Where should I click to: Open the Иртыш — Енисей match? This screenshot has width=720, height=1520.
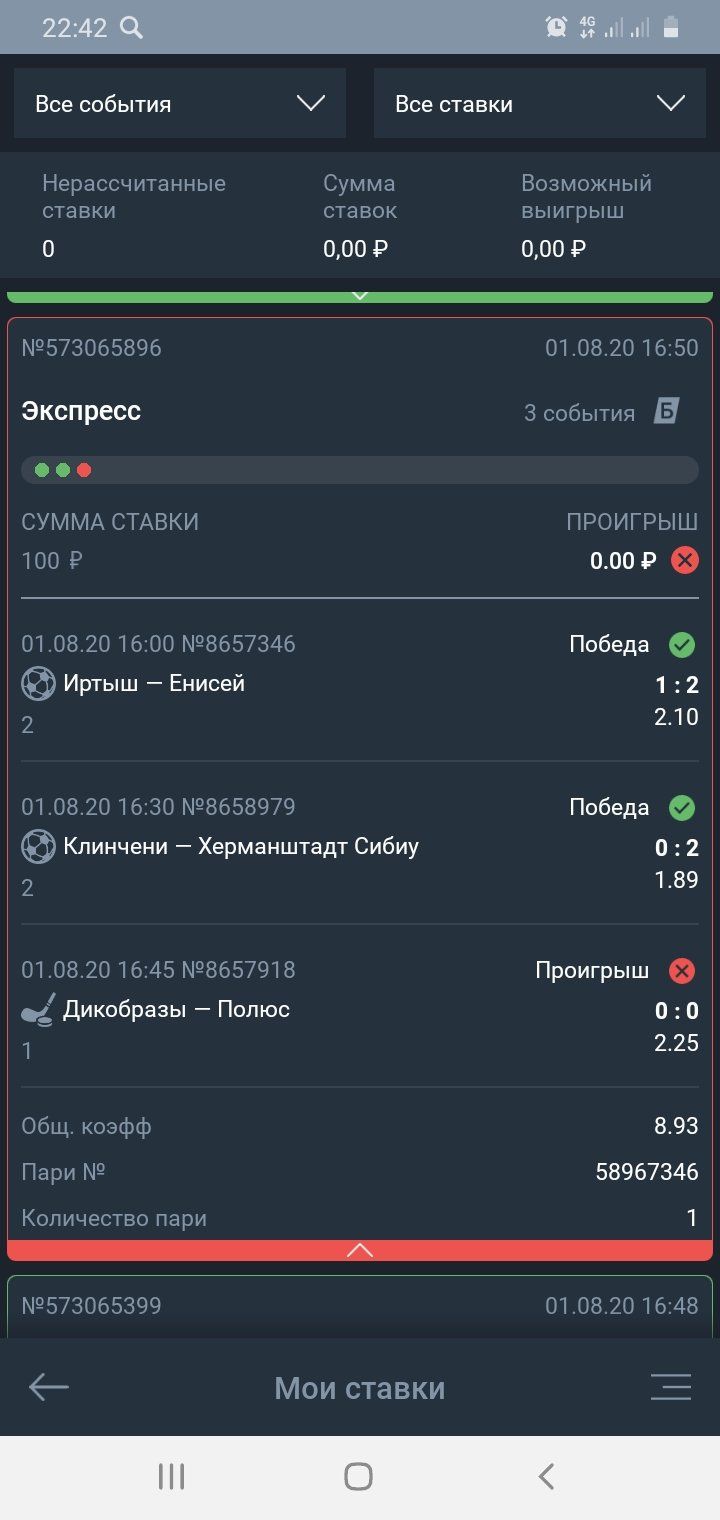[154, 684]
